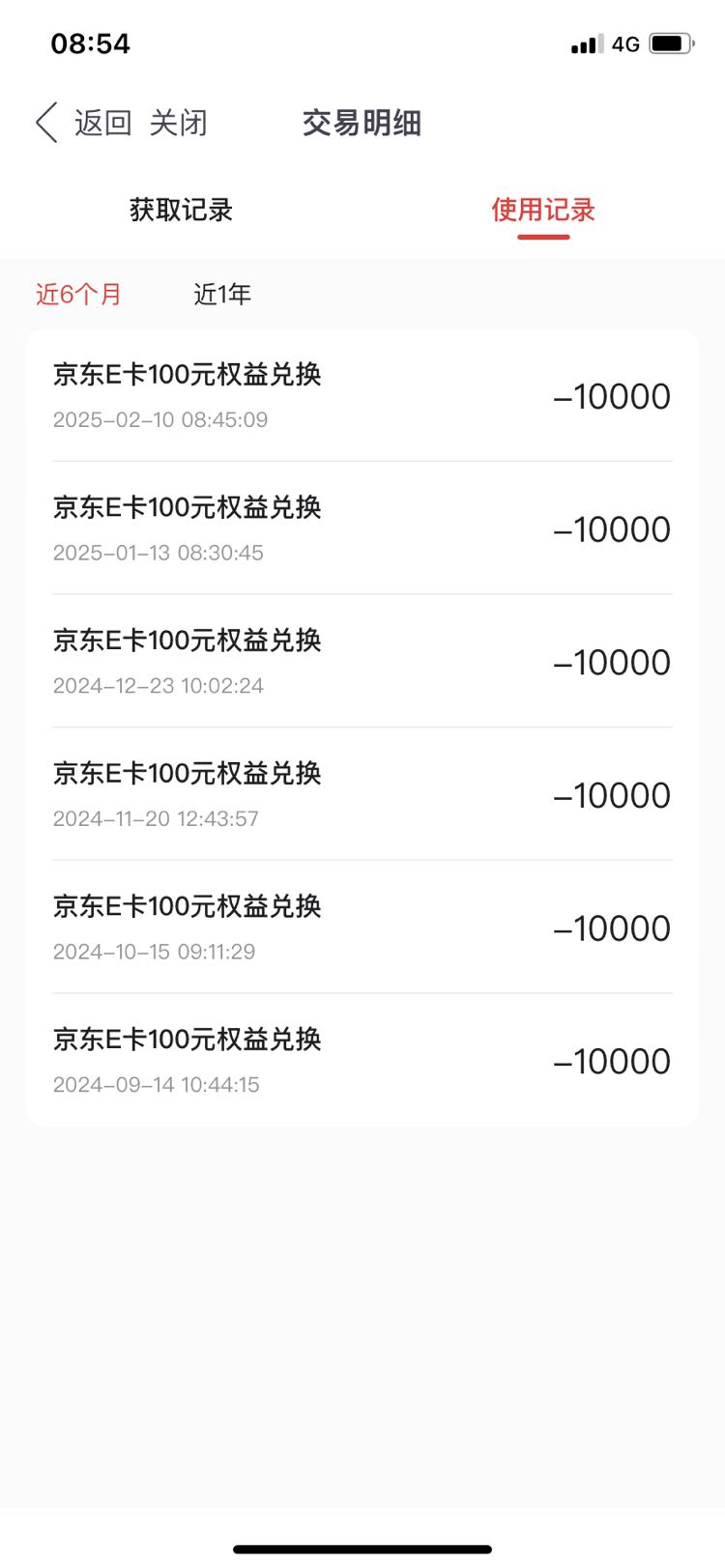Tap 关闭 to close the page
The height and width of the screenshot is (1568, 725).
click(x=179, y=123)
